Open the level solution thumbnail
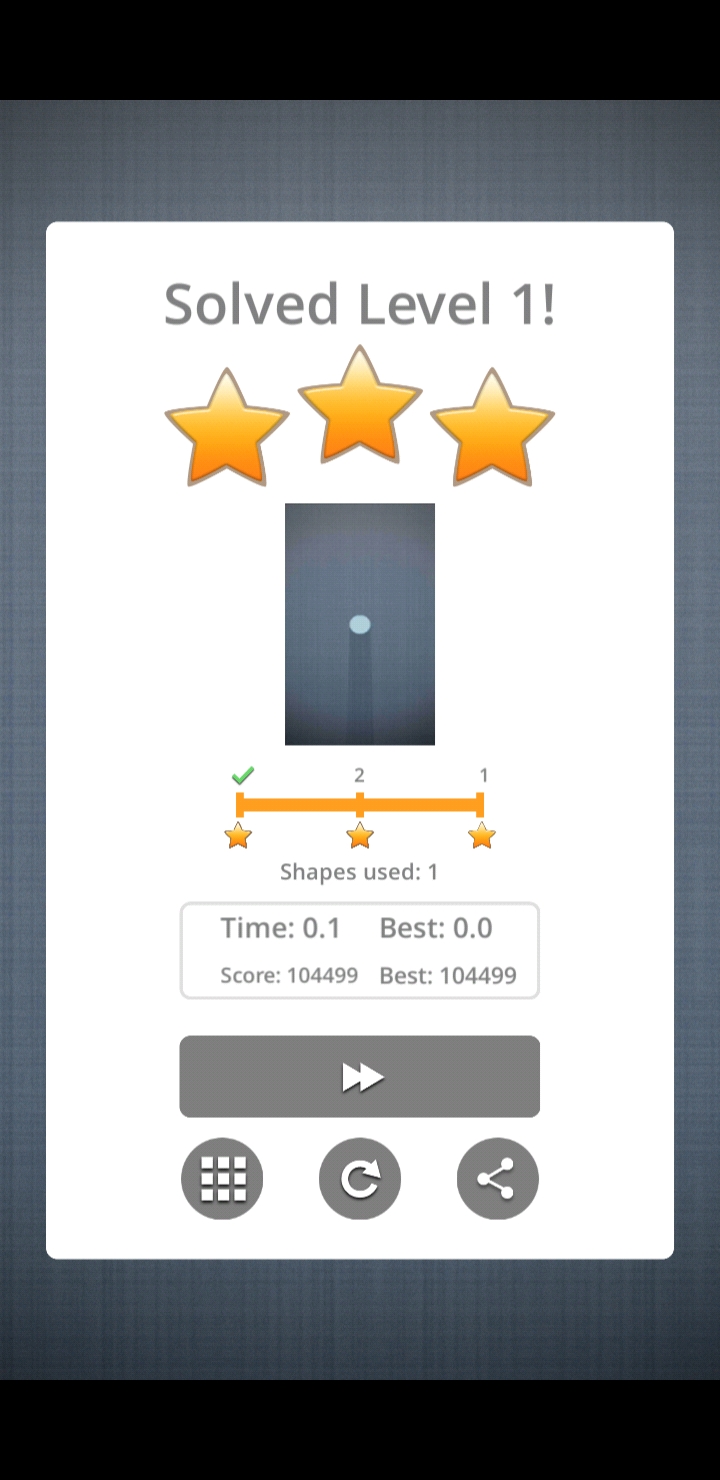Viewport: 720px width, 1480px height. tap(360, 624)
